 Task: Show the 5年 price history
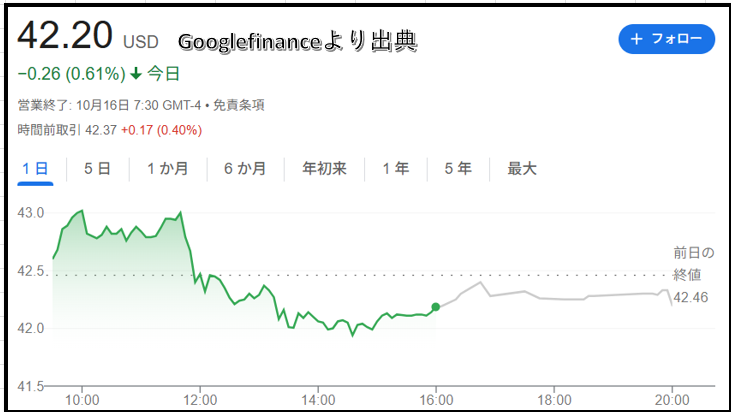tap(458, 169)
